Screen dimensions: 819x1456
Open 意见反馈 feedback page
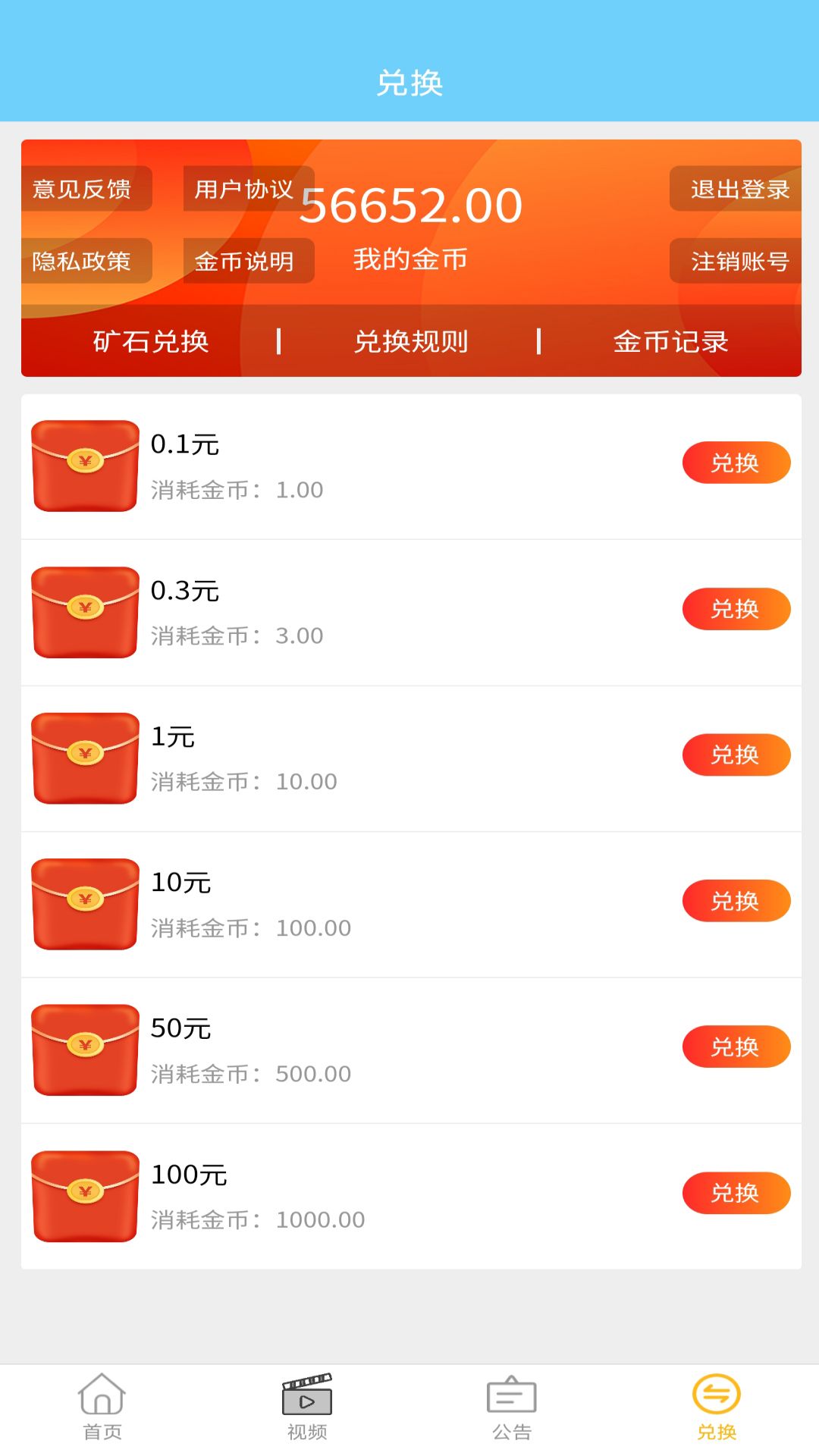(x=85, y=190)
